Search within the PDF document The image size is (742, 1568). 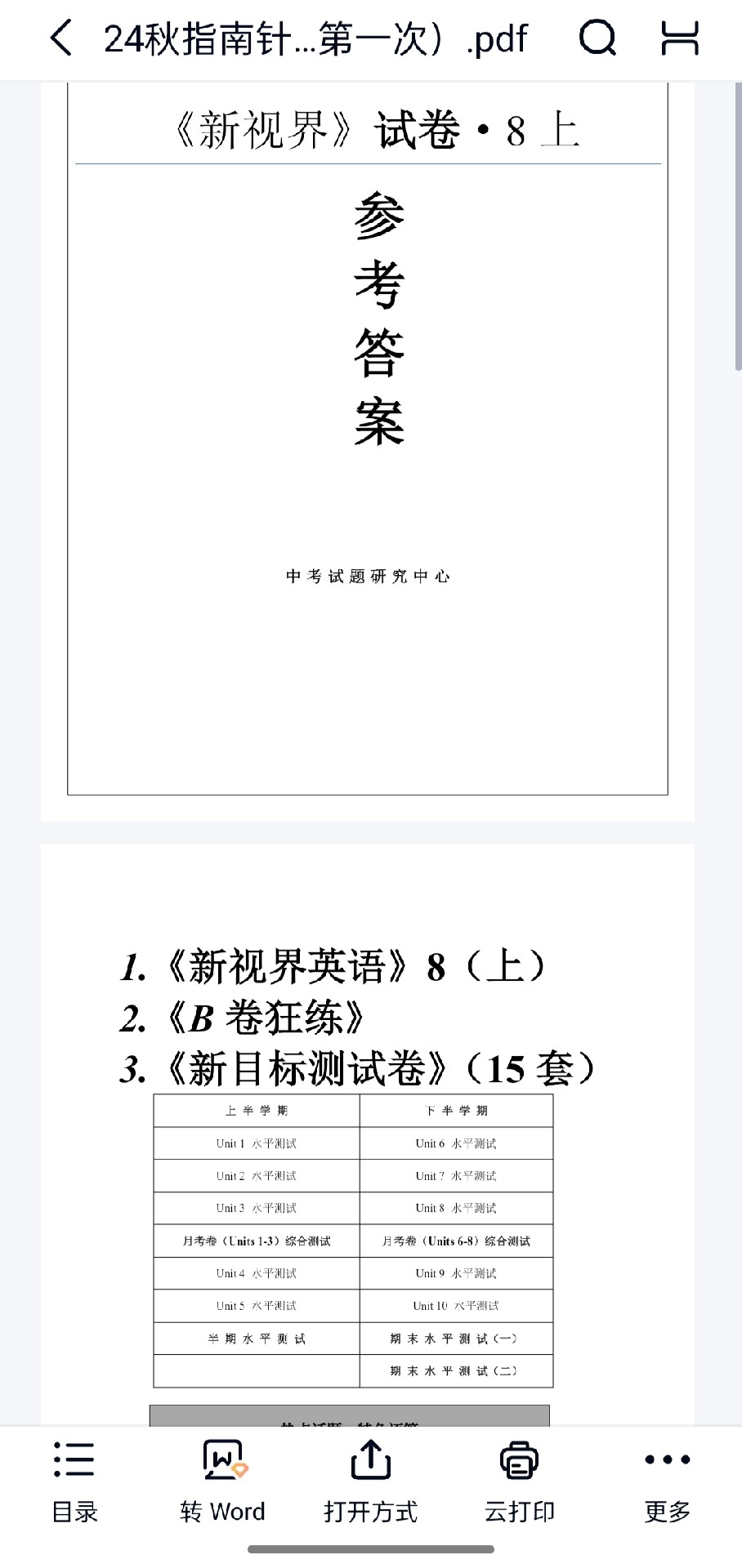[597, 38]
